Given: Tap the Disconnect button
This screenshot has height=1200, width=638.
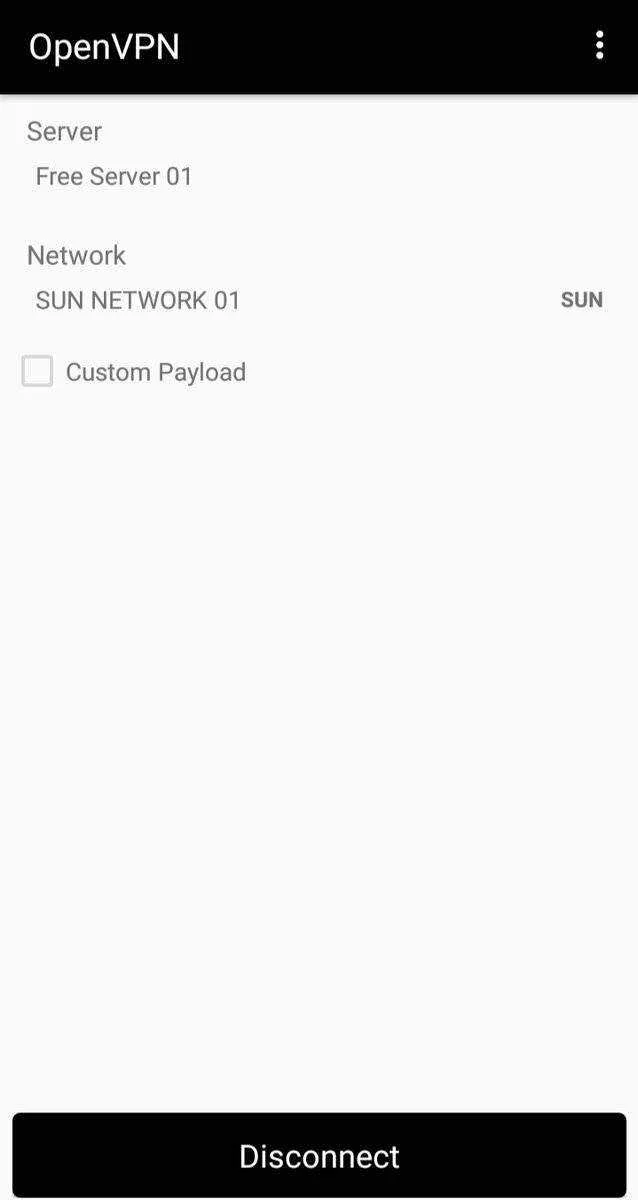Looking at the screenshot, I should (319, 1155).
